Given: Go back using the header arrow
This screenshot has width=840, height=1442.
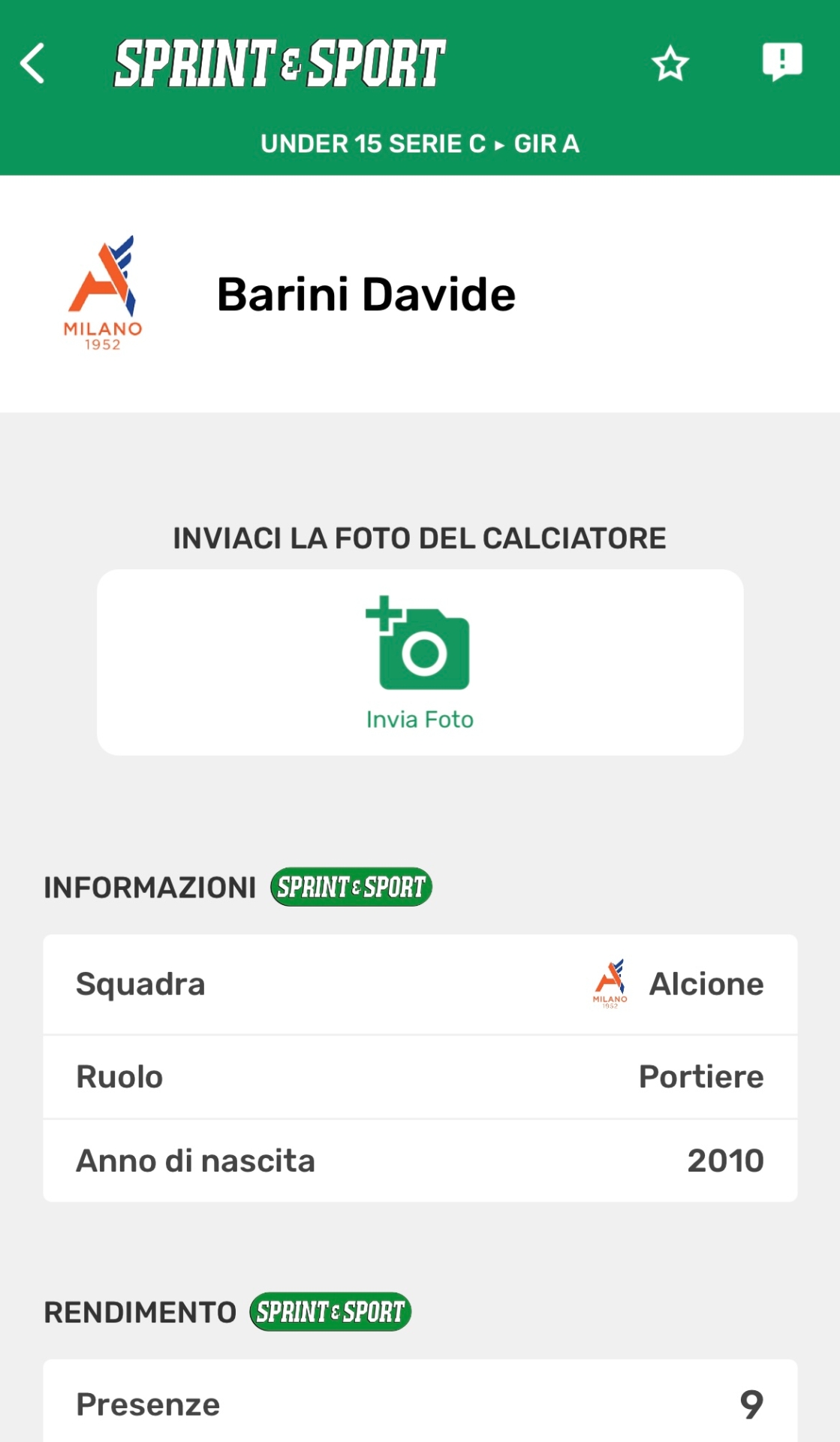Looking at the screenshot, I should tap(32, 63).
